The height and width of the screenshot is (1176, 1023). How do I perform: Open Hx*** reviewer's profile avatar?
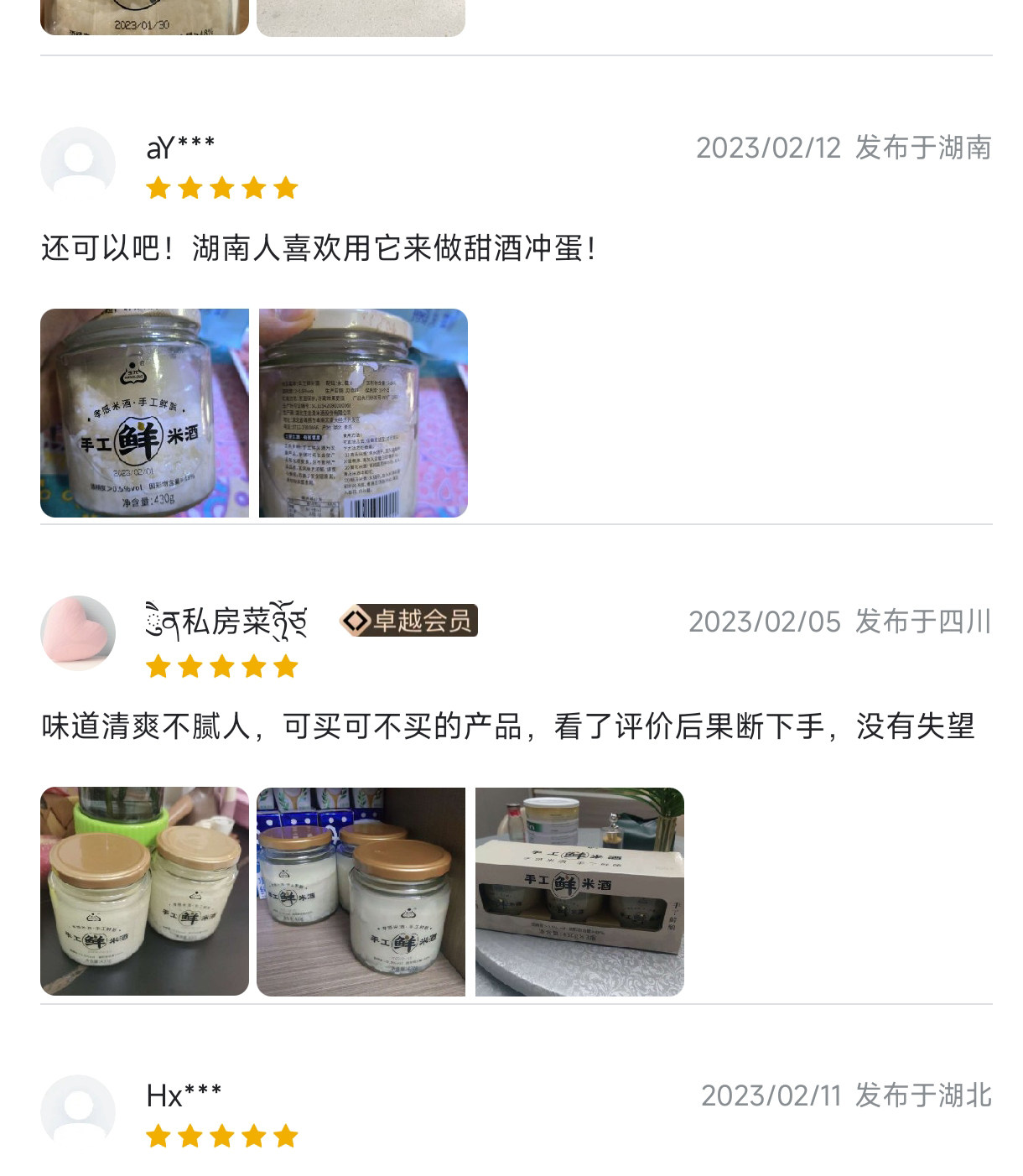point(78,1112)
